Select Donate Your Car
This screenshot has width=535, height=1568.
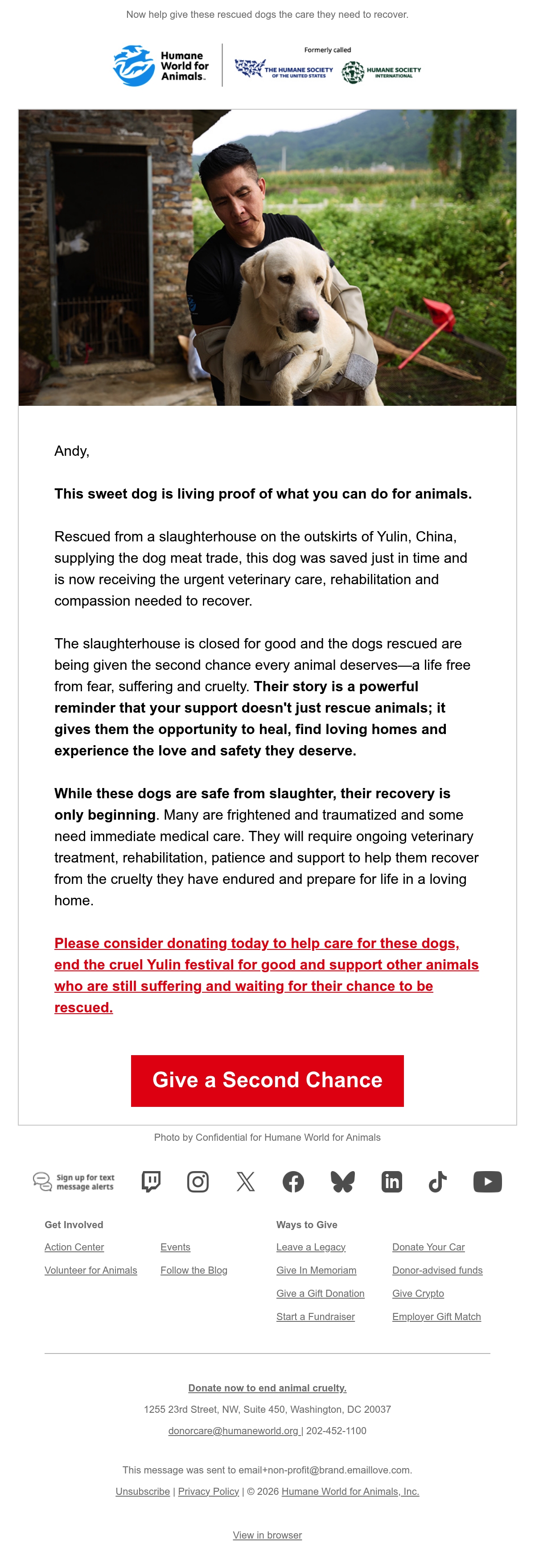click(x=428, y=1247)
